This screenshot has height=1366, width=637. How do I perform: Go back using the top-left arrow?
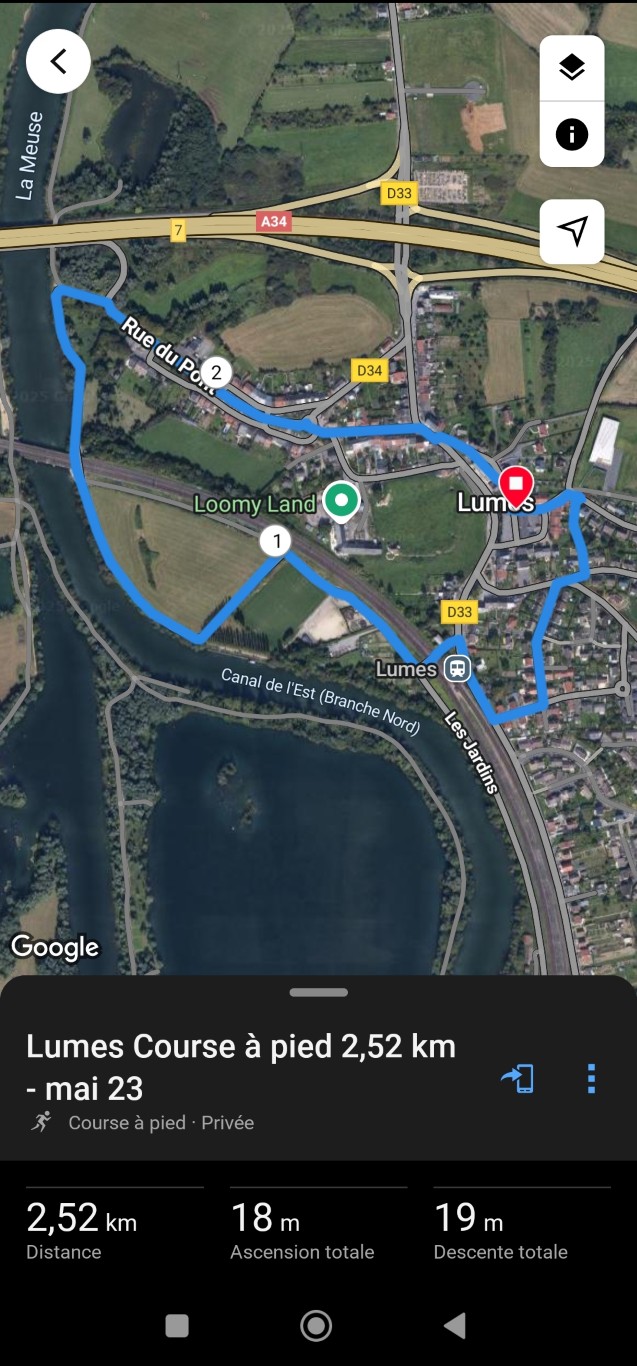tap(58, 61)
